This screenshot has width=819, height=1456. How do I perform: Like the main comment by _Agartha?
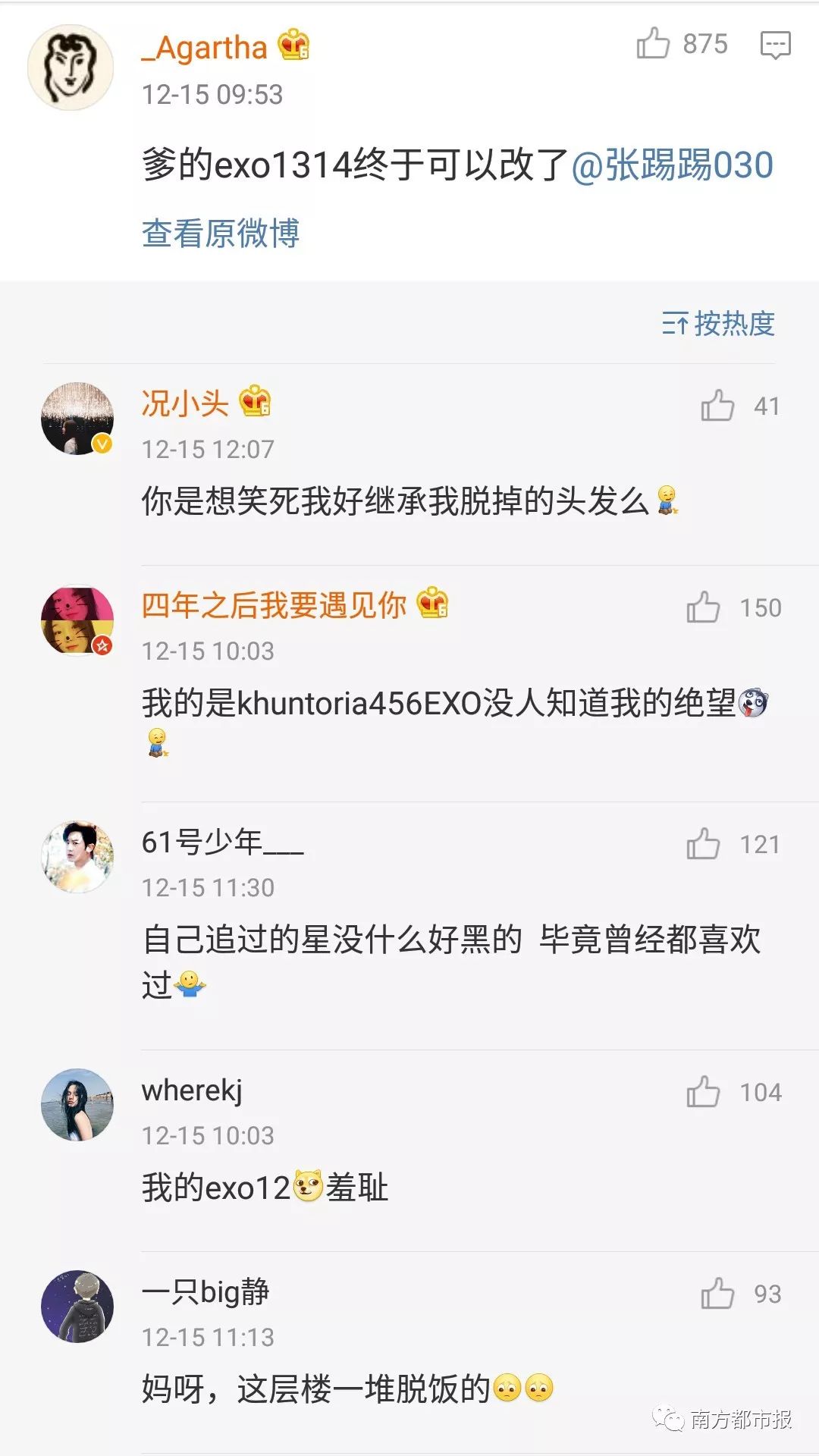[653, 43]
